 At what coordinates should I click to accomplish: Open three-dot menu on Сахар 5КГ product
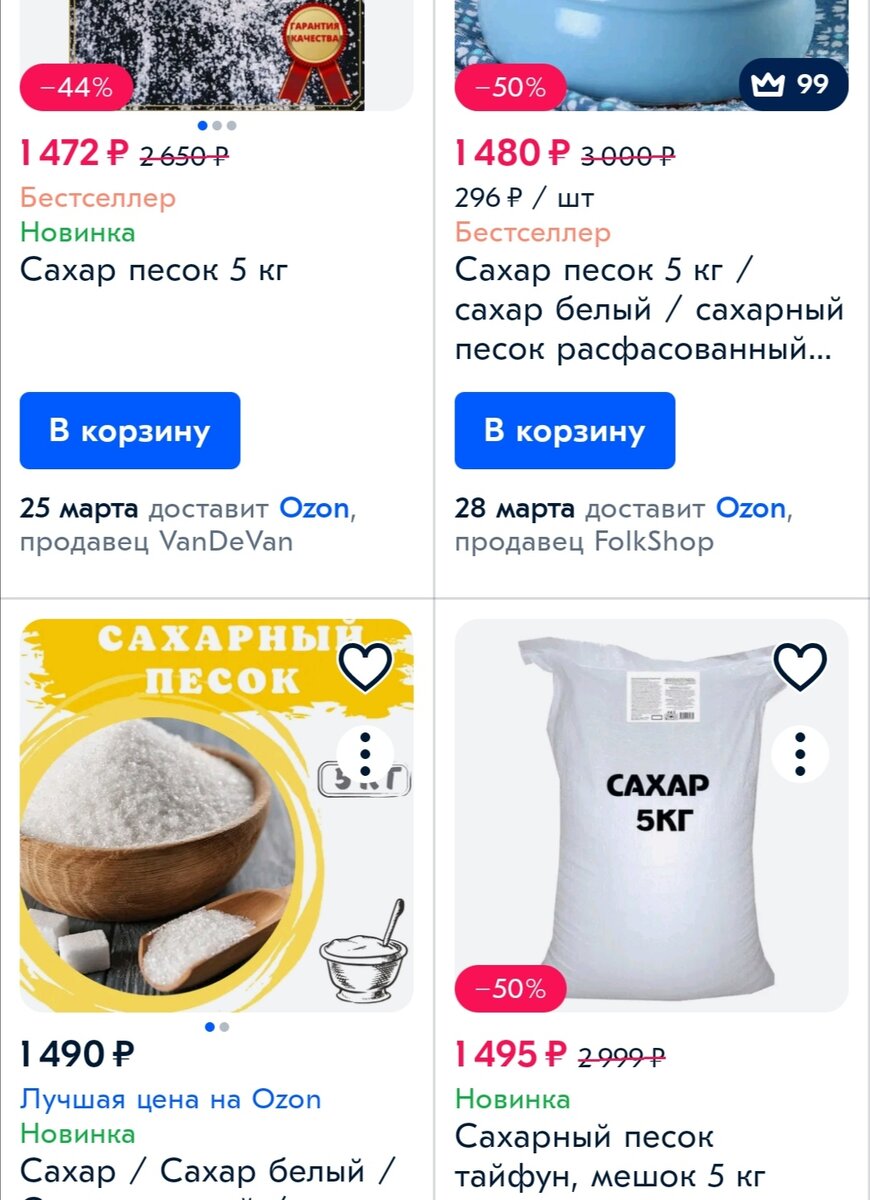click(800, 755)
